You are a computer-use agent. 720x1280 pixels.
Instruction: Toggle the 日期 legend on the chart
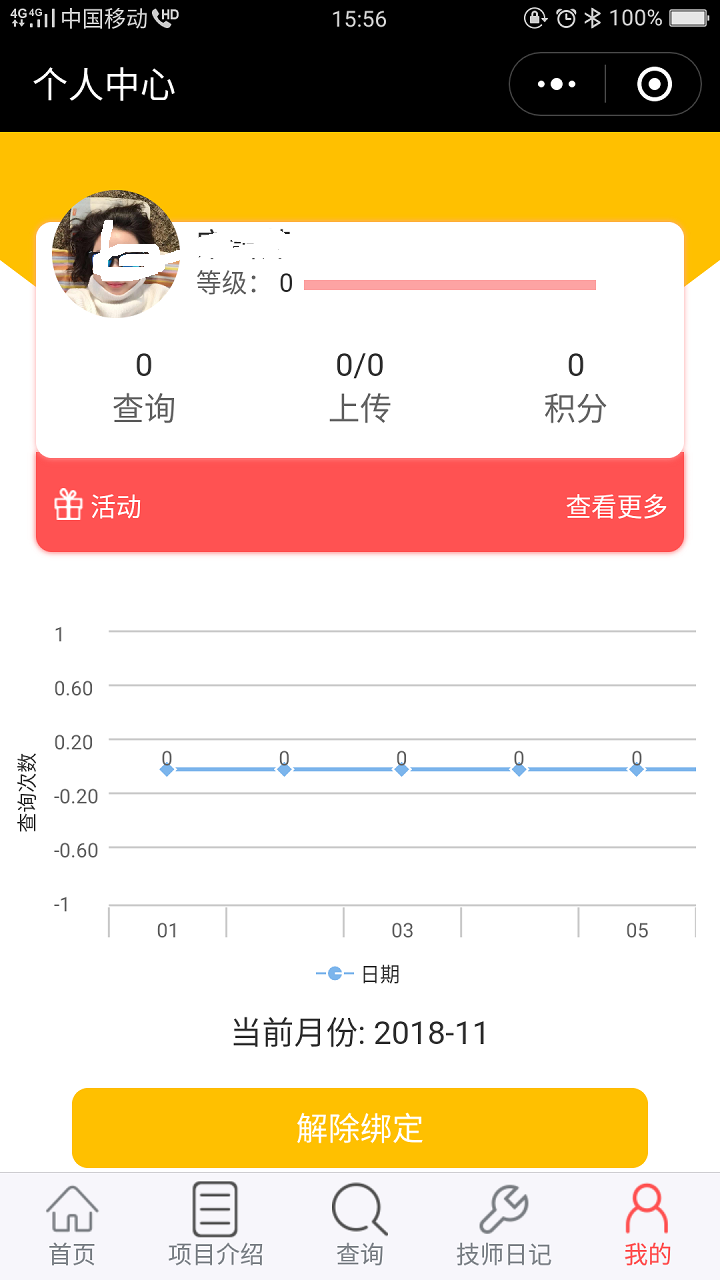point(358,974)
